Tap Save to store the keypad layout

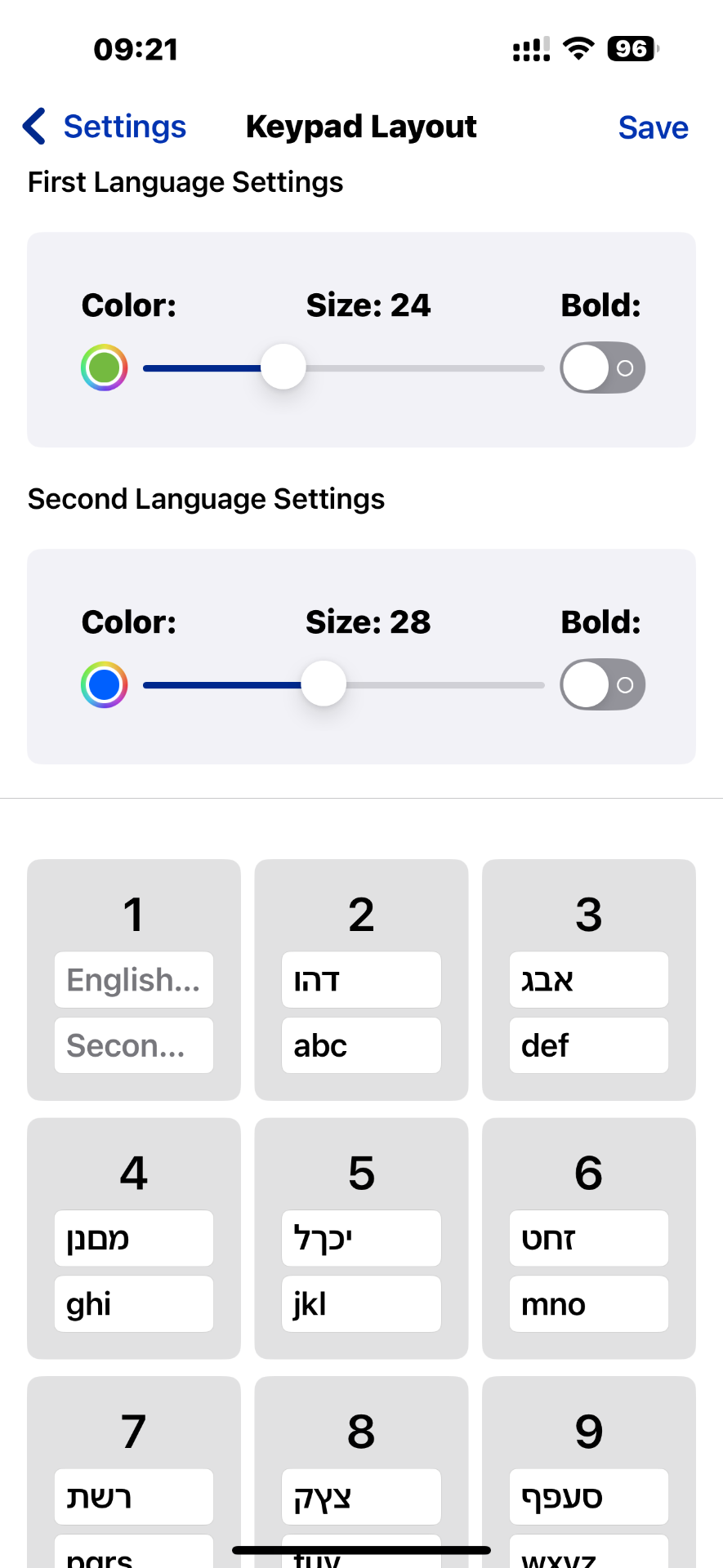653,127
